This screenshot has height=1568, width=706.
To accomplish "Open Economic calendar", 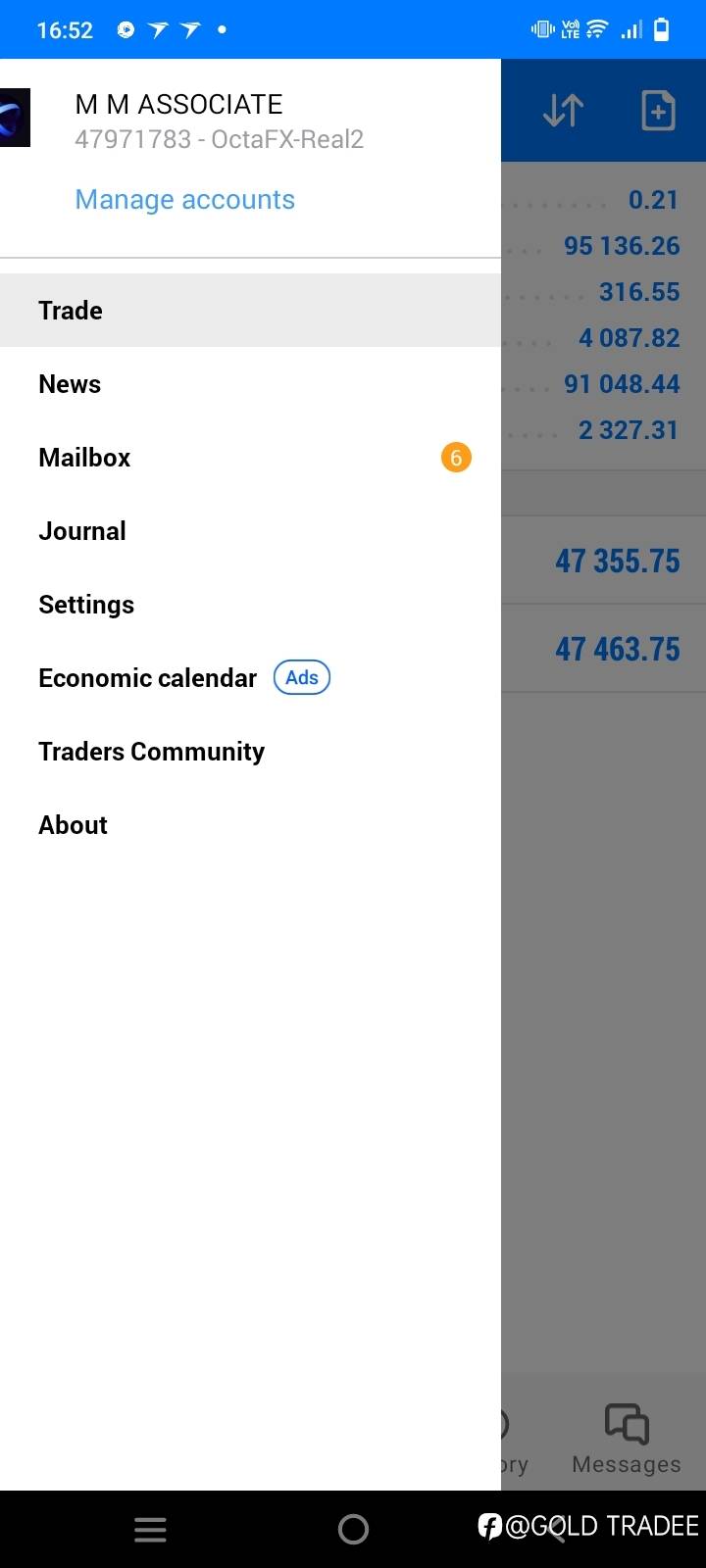I will (250, 678).
